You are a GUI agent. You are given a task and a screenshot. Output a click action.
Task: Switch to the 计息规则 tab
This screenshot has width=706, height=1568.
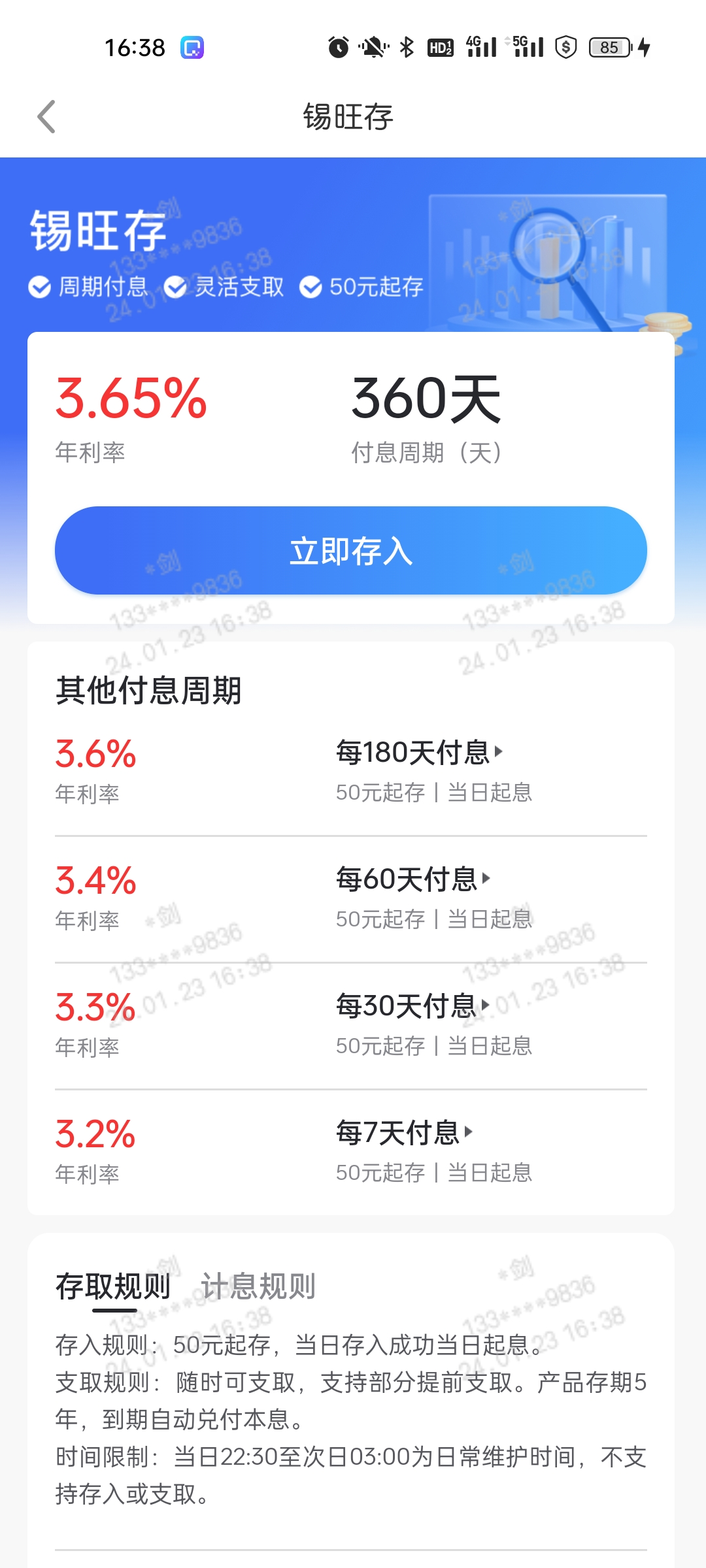click(x=258, y=1286)
